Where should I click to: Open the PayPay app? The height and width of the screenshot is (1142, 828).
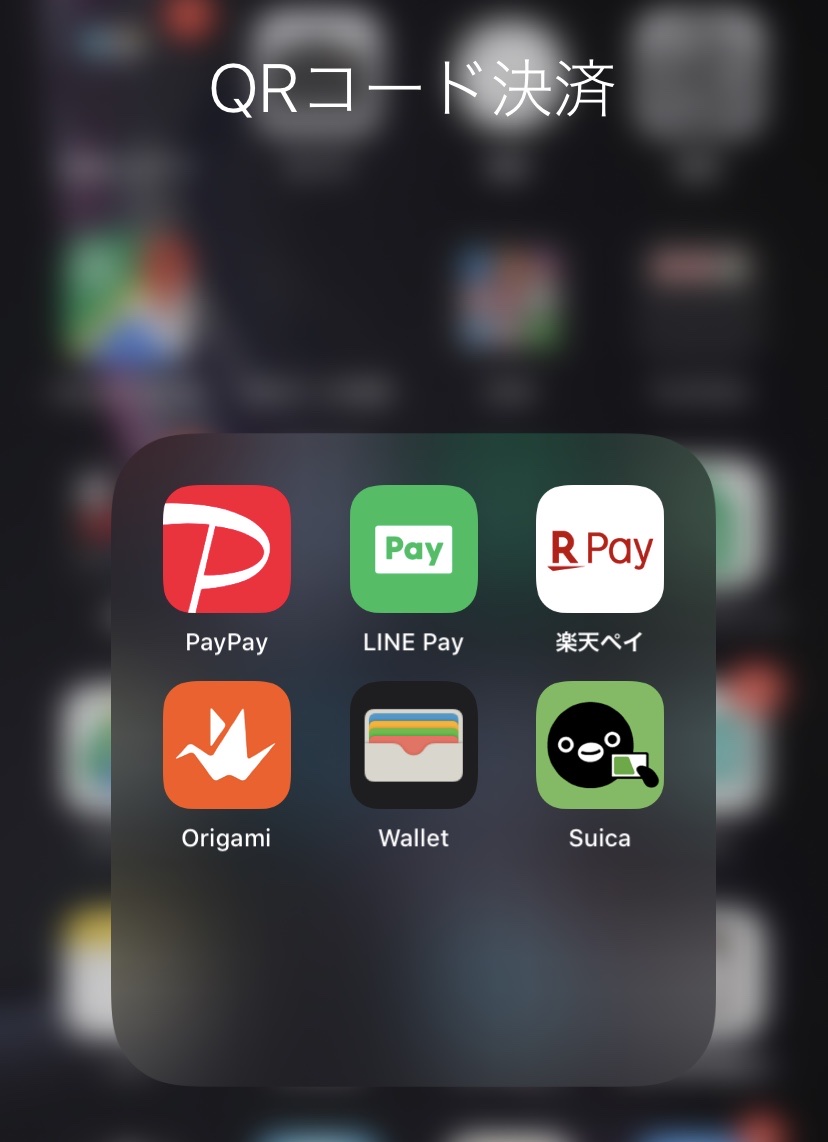tap(227, 549)
